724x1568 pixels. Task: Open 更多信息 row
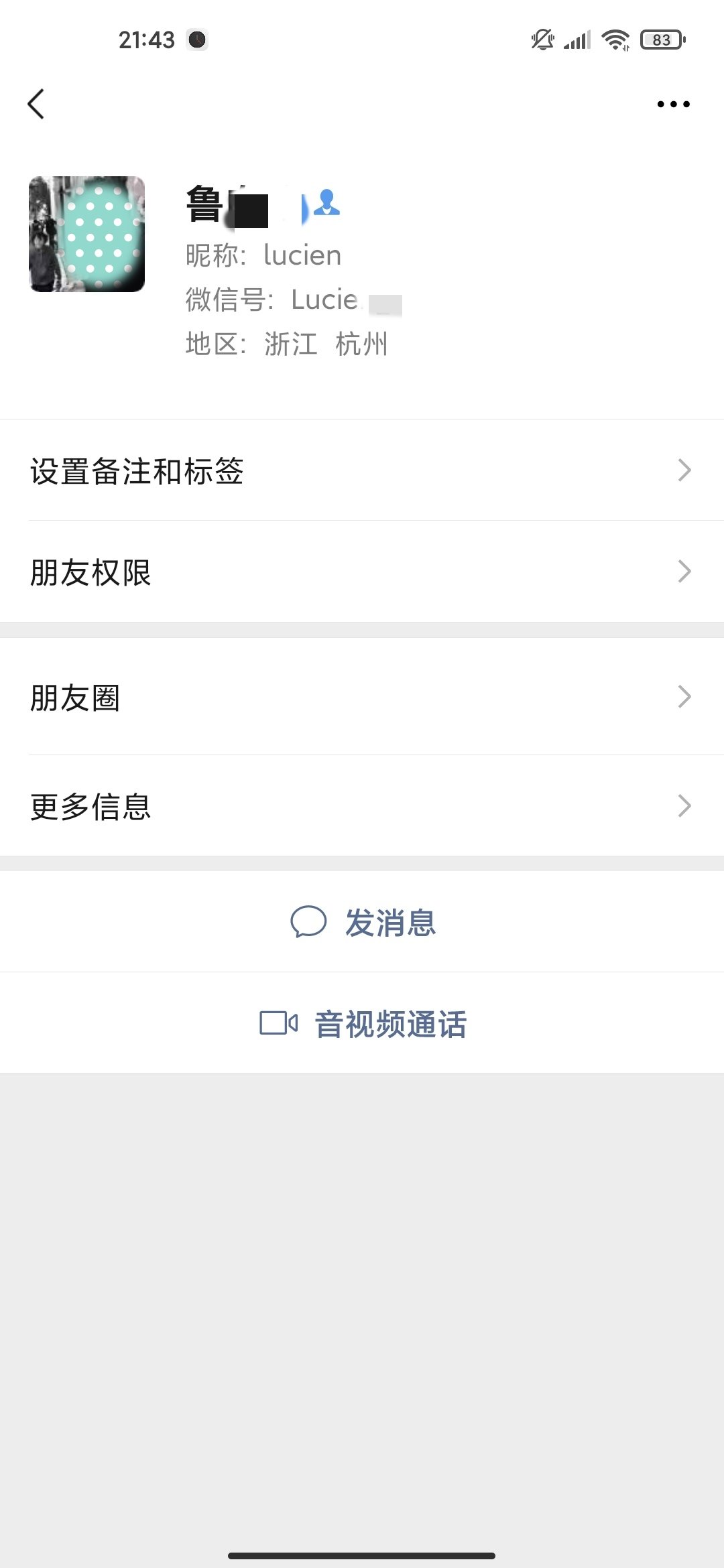(362, 805)
